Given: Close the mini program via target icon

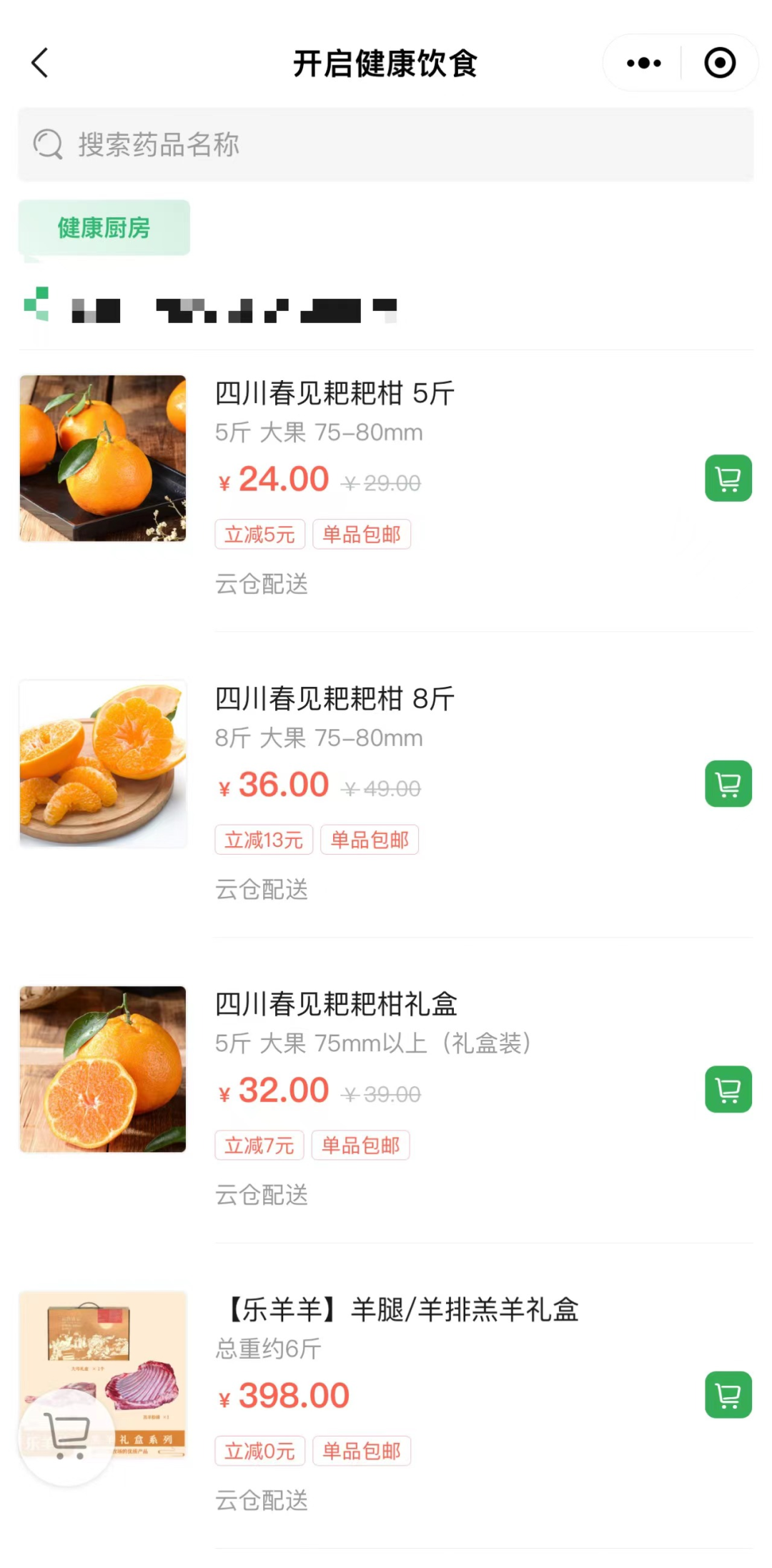Looking at the screenshot, I should 719,63.
